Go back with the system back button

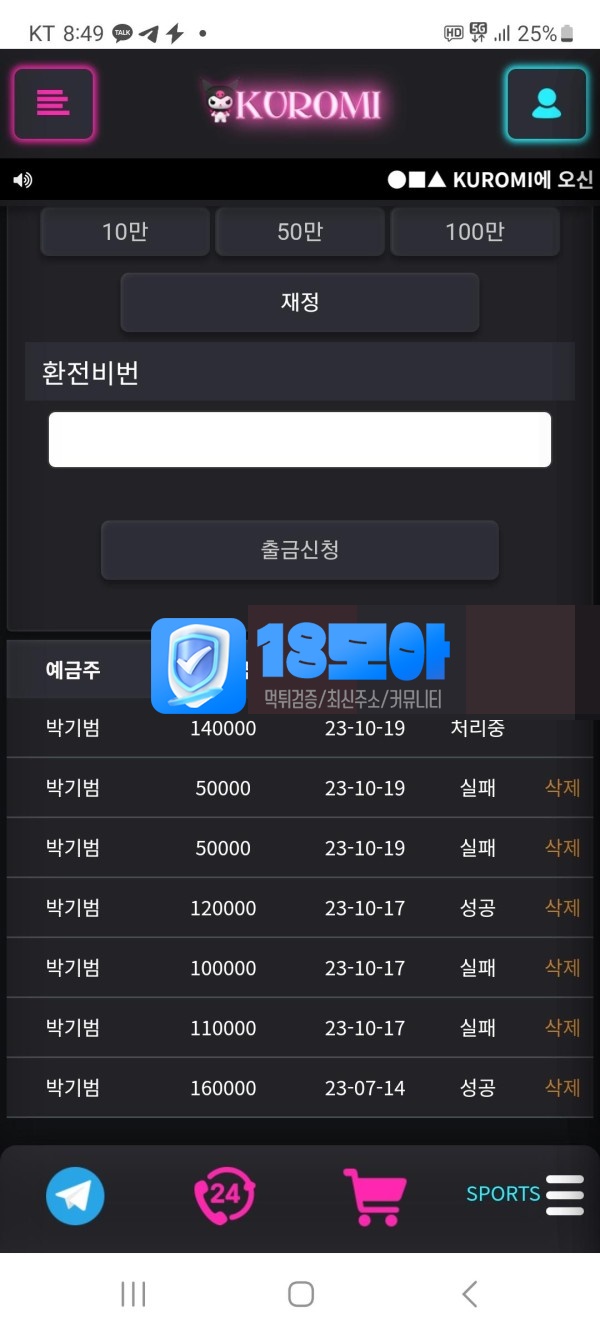(x=470, y=1294)
